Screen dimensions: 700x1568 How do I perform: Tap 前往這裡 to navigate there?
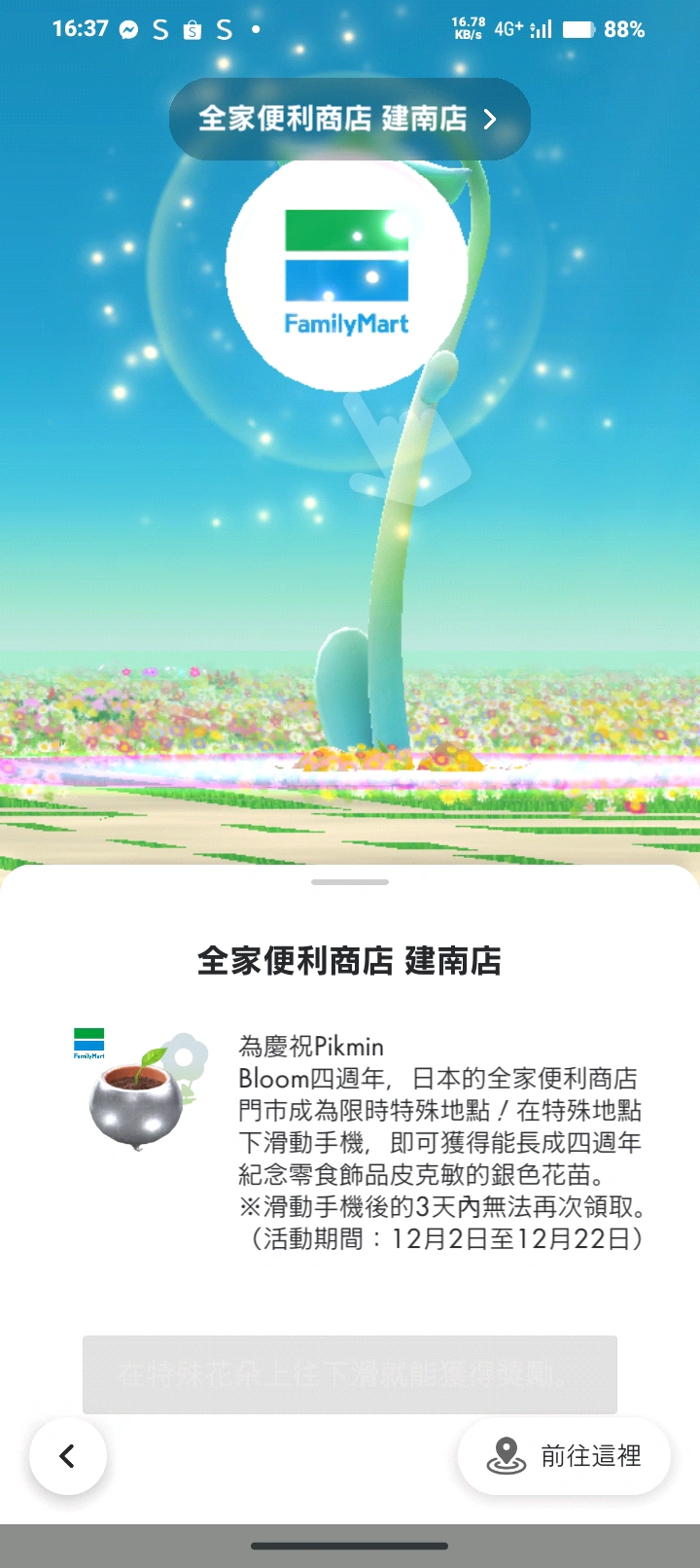pyautogui.click(x=565, y=1456)
